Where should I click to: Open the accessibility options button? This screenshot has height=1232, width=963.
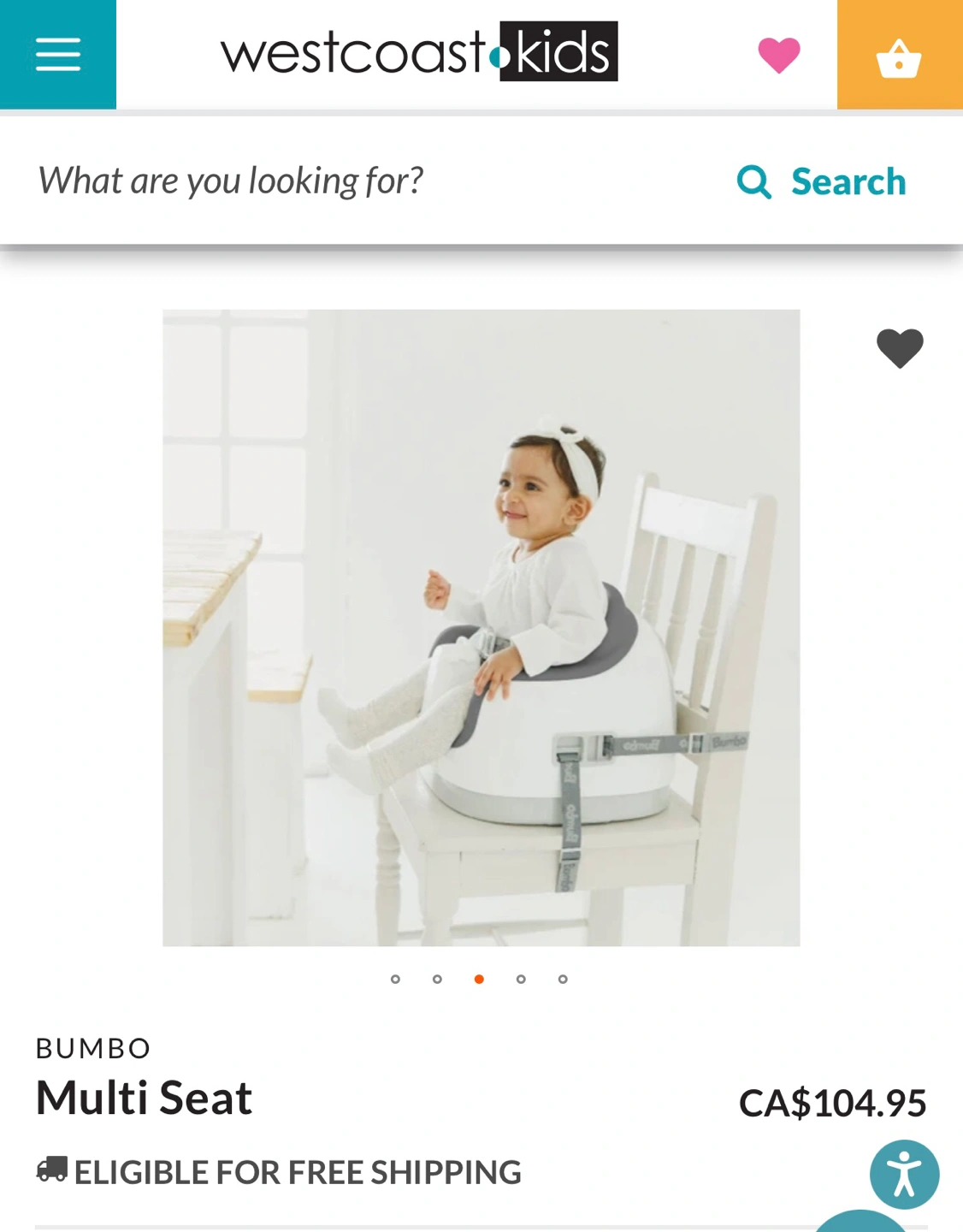pos(904,1174)
